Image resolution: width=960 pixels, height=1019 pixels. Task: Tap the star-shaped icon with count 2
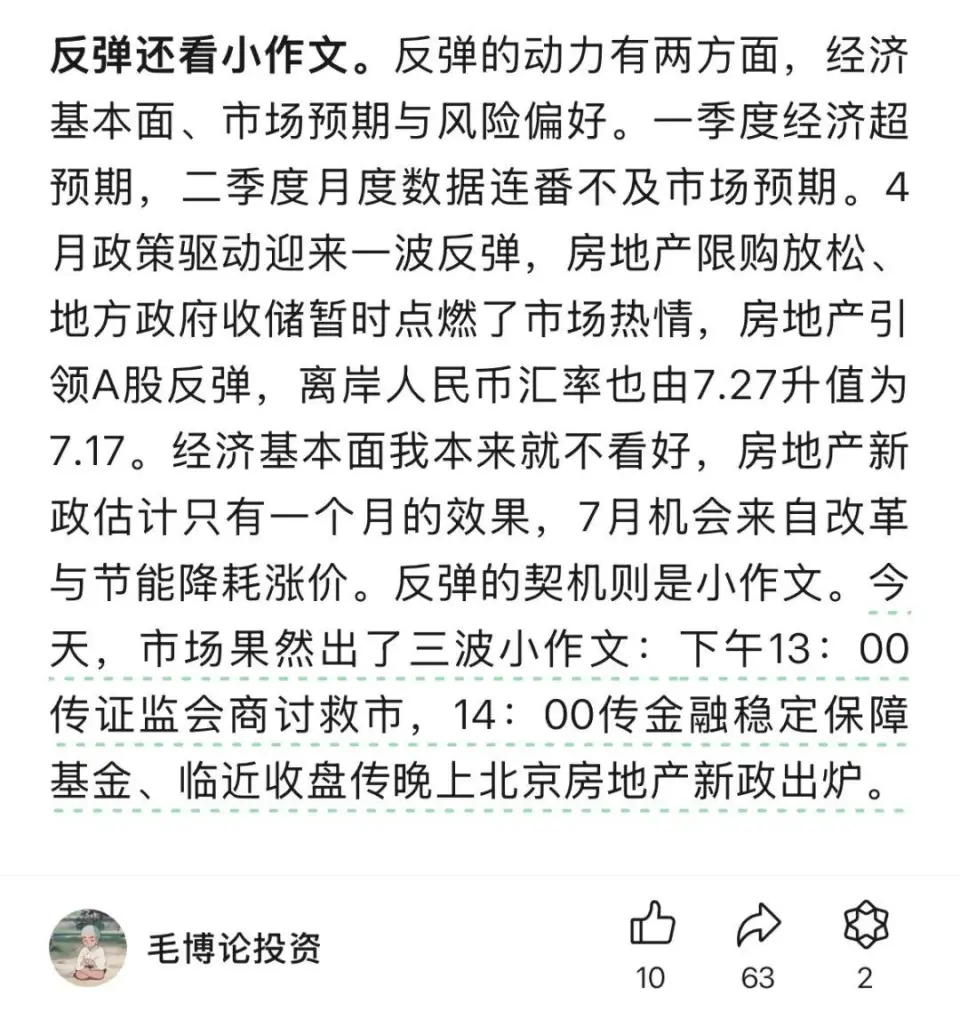[865, 925]
